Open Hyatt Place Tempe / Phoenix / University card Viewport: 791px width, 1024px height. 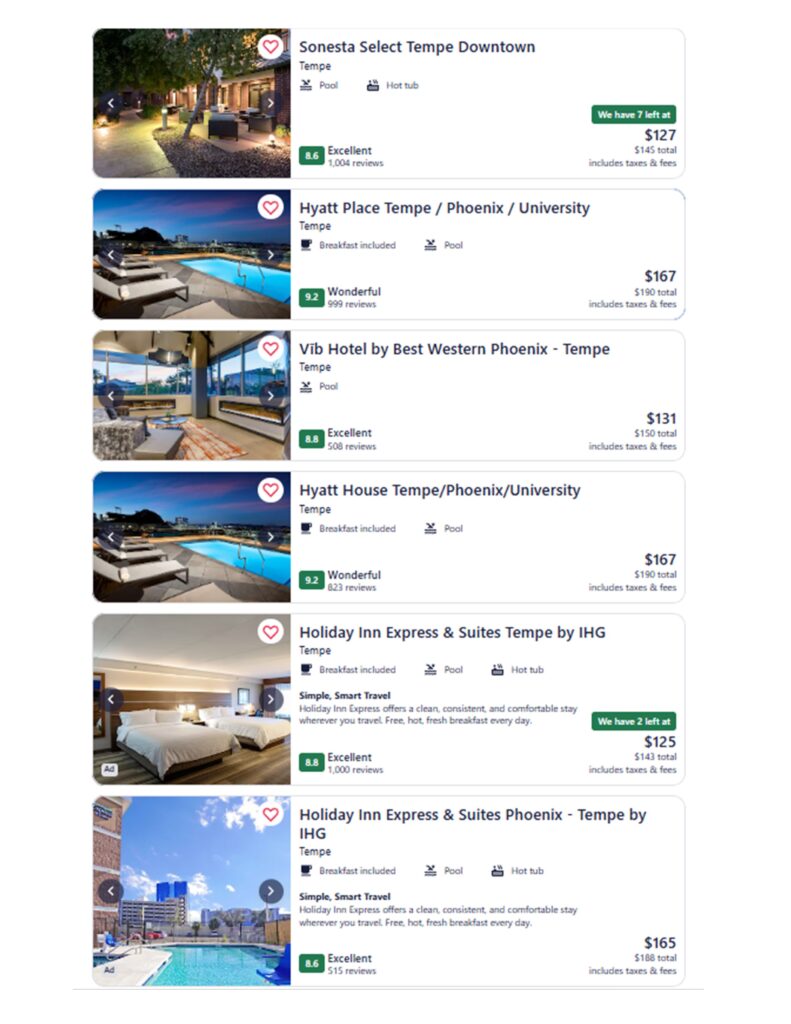coord(444,208)
